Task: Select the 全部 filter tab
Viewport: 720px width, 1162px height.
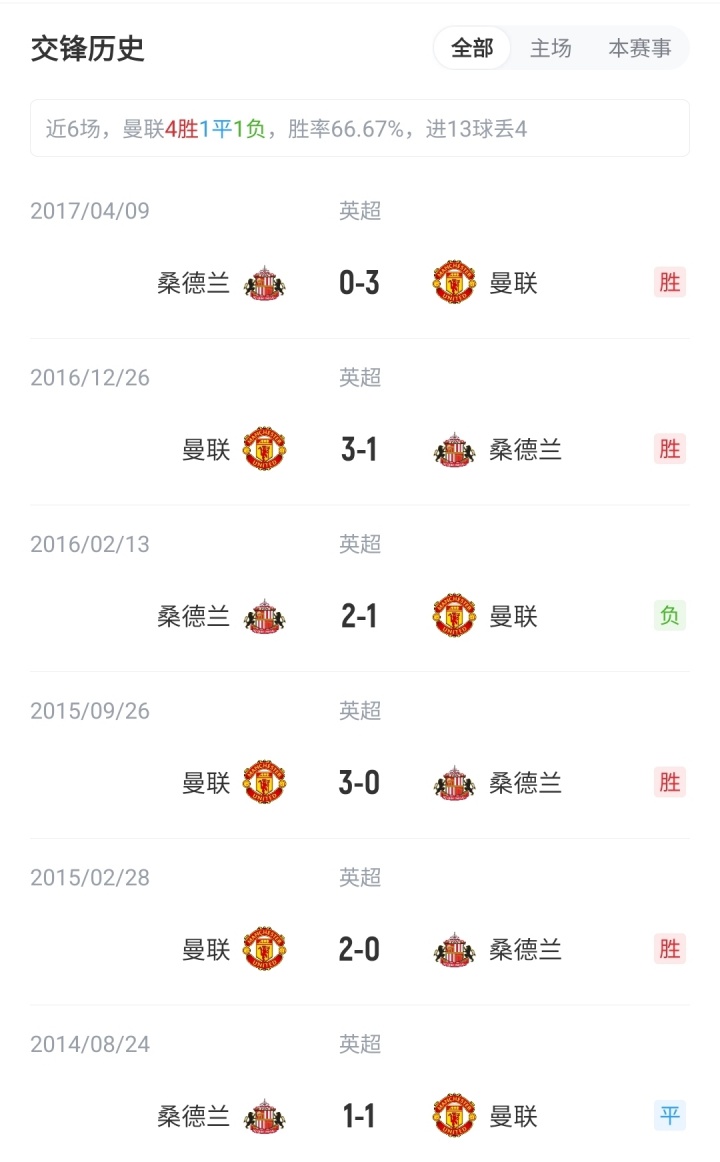Action: click(x=472, y=48)
